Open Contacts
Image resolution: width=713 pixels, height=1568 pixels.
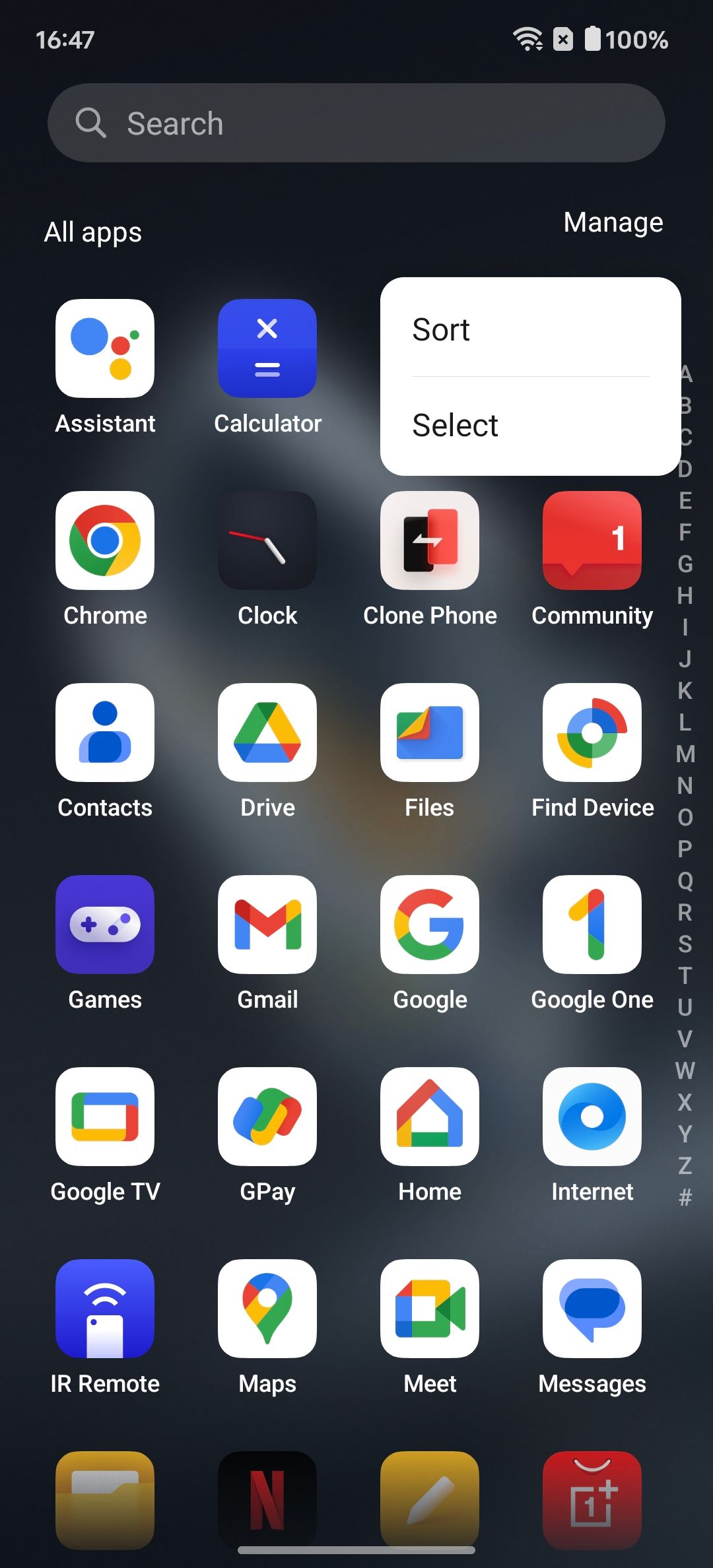tap(105, 733)
